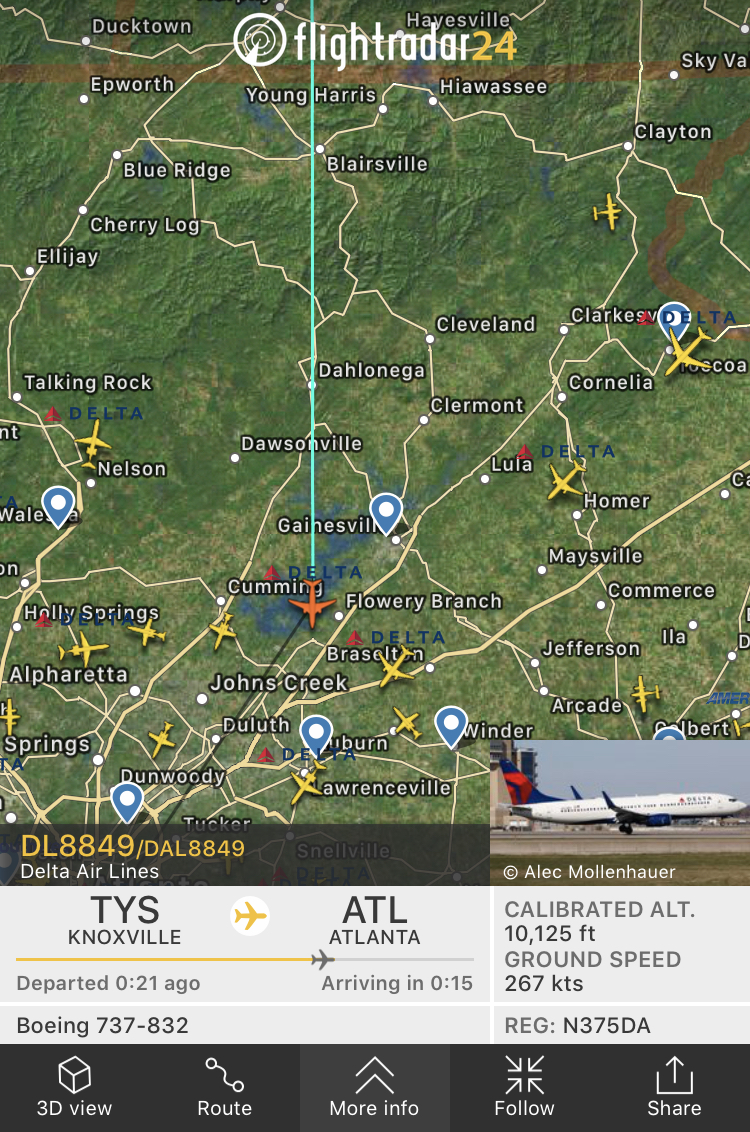Show the flight route
Screen dimensions: 750x1132
224,1088
